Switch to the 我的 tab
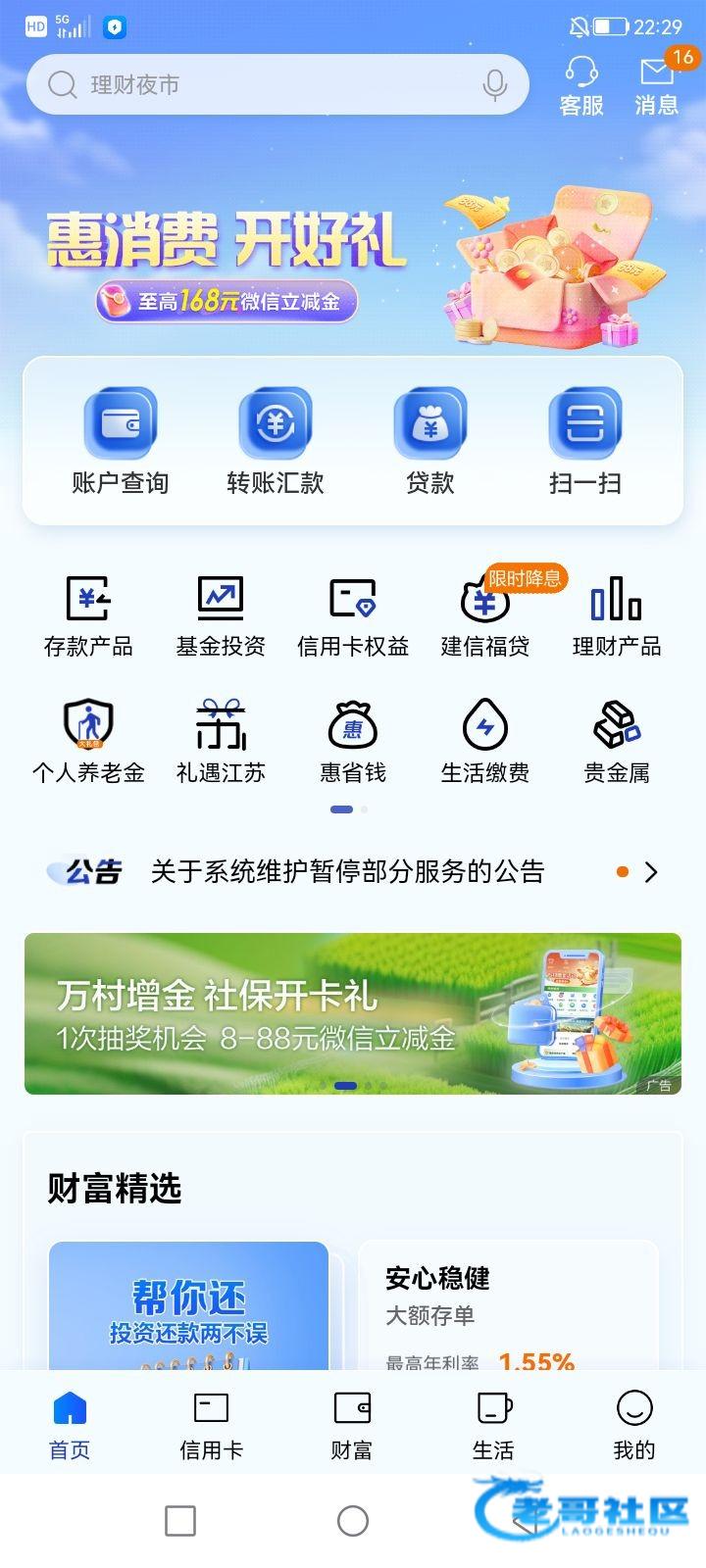Screen dimensions: 706x1568 [633, 1425]
